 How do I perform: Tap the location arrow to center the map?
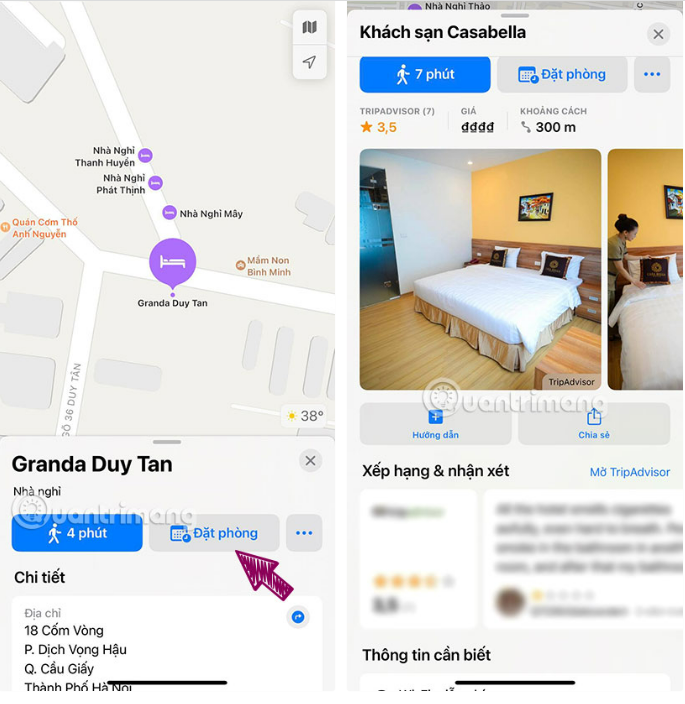[309, 62]
